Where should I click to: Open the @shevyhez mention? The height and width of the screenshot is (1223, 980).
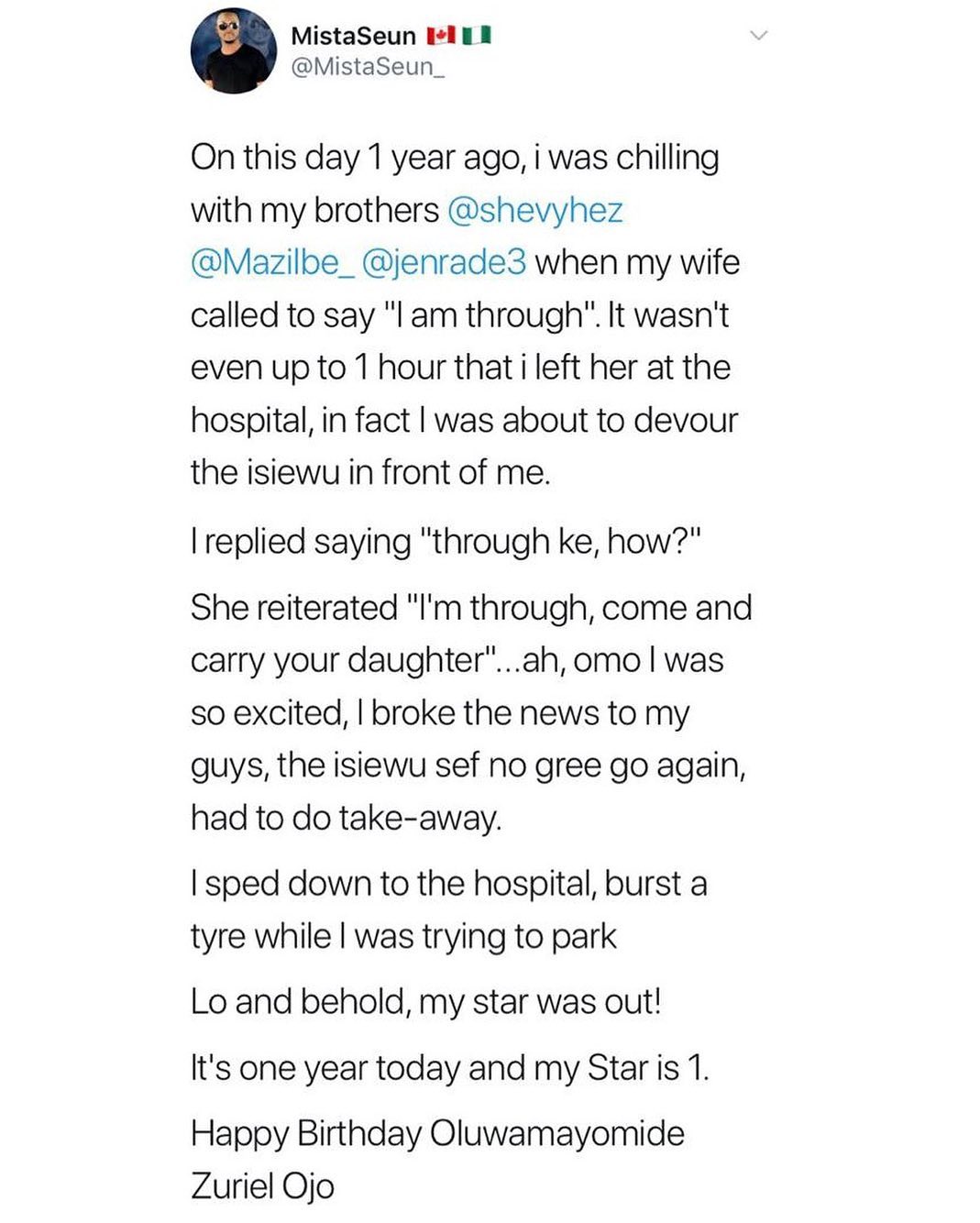coord(534,211)
